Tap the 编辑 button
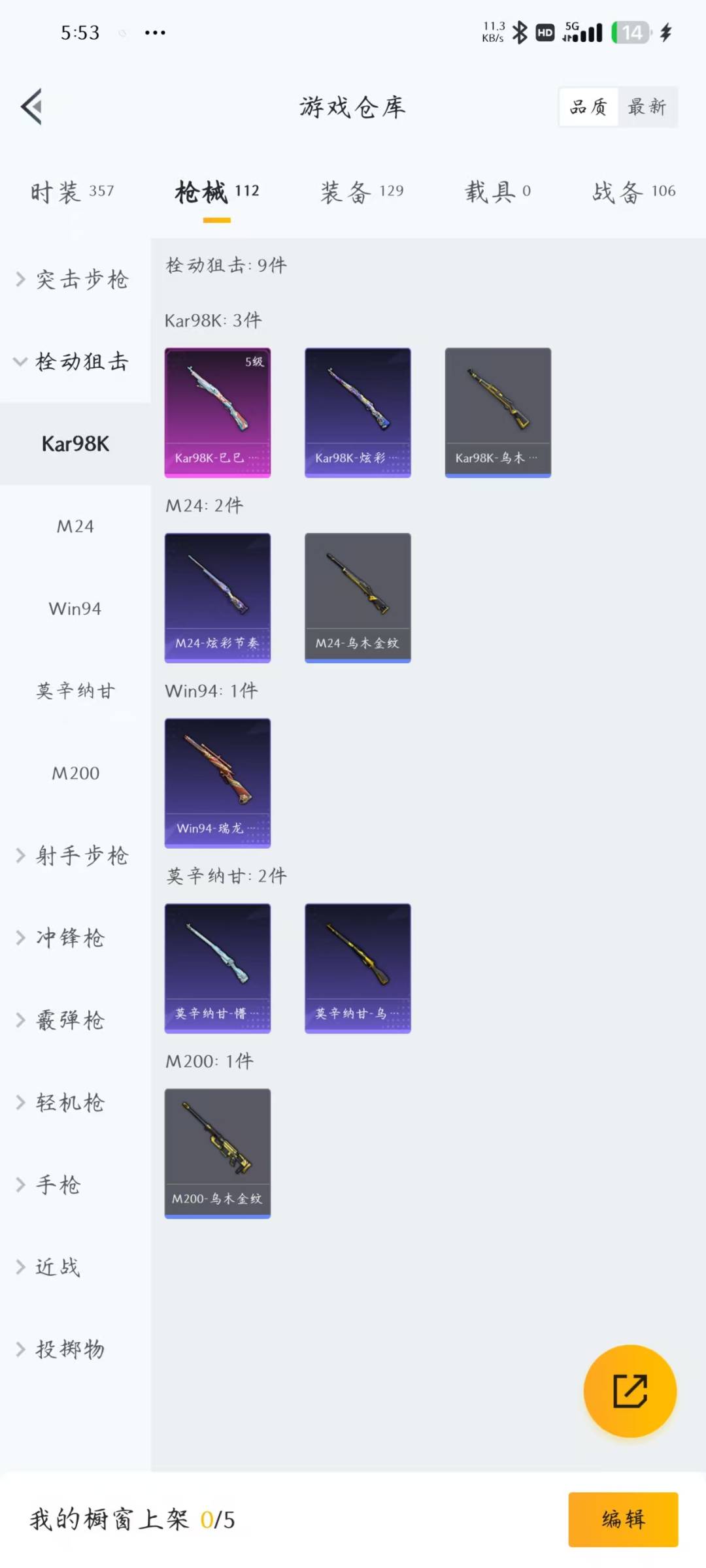The width and height of the screenshot is (706, 1568). click(x=623, y=1519)
